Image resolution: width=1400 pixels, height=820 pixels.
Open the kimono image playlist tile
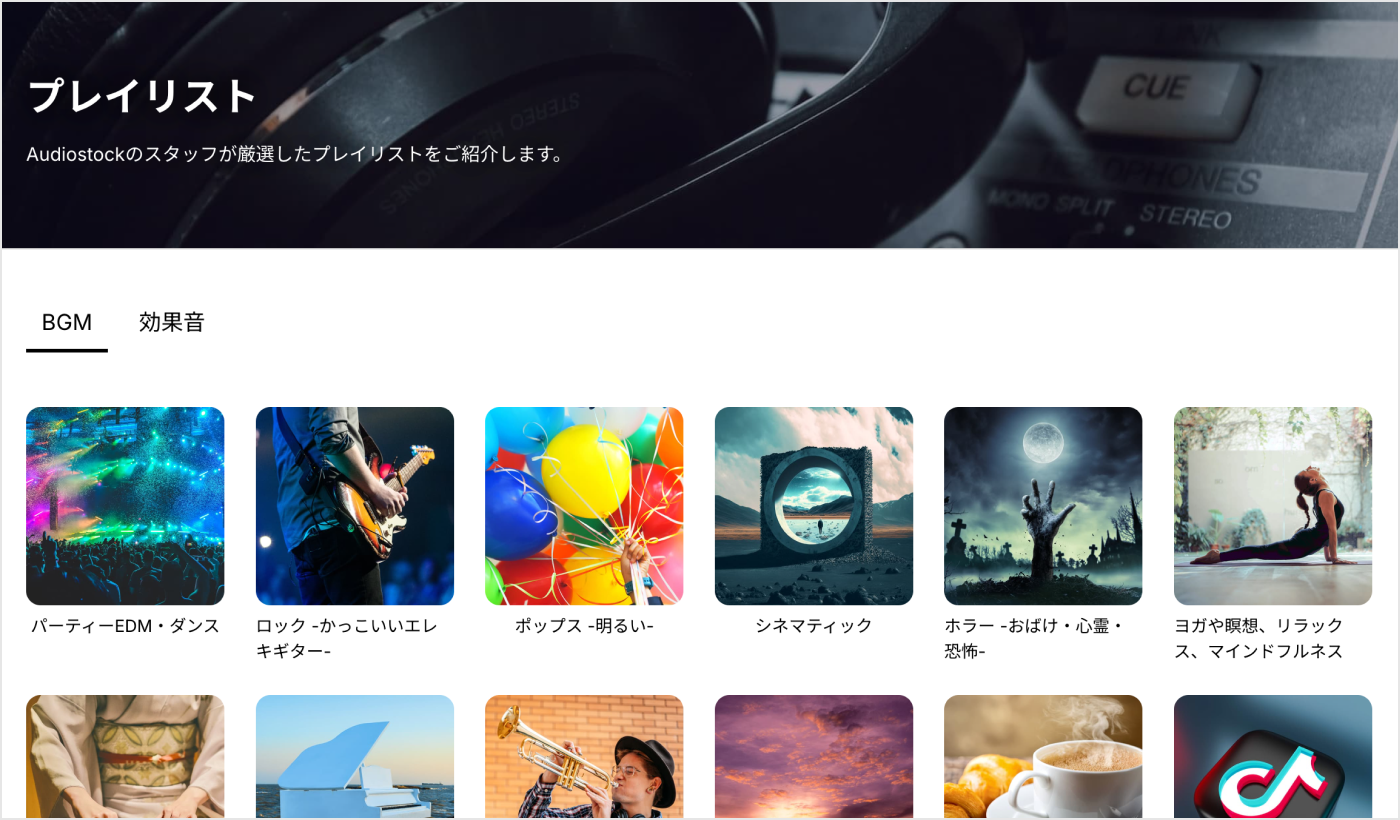[125, 756]
